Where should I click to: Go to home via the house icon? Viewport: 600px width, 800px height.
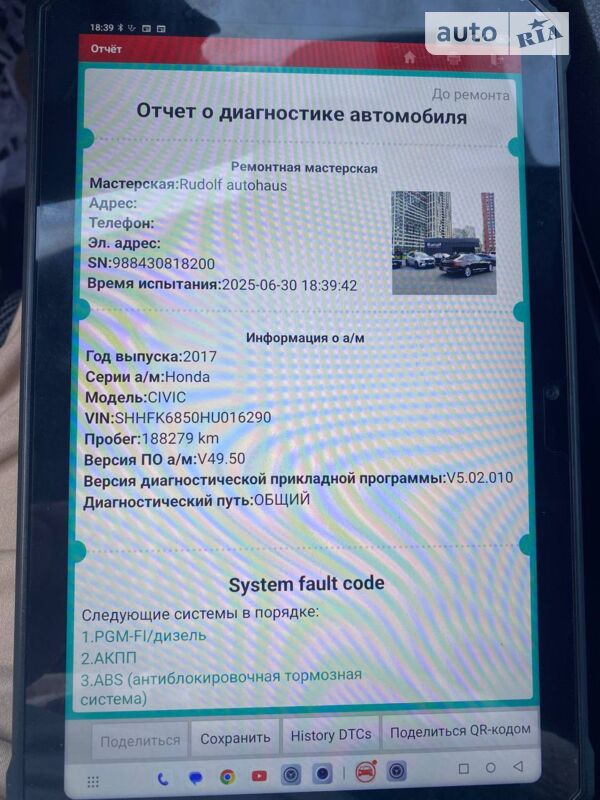(x=409, y=57)
